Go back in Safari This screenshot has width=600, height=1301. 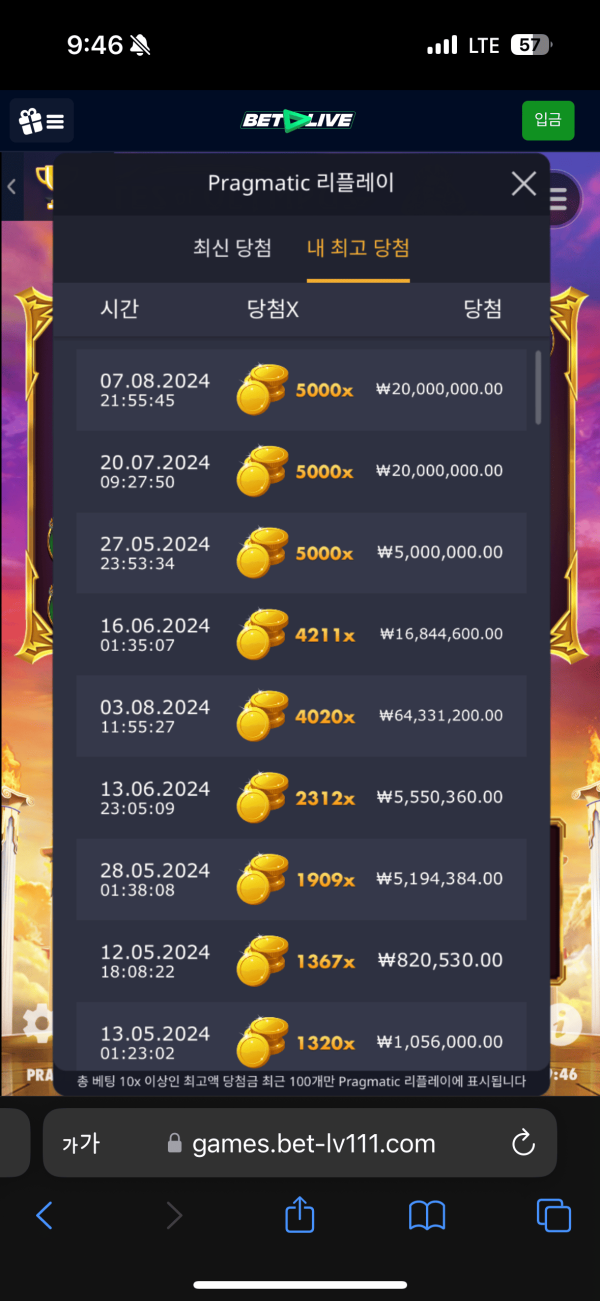click(44, 1215)
